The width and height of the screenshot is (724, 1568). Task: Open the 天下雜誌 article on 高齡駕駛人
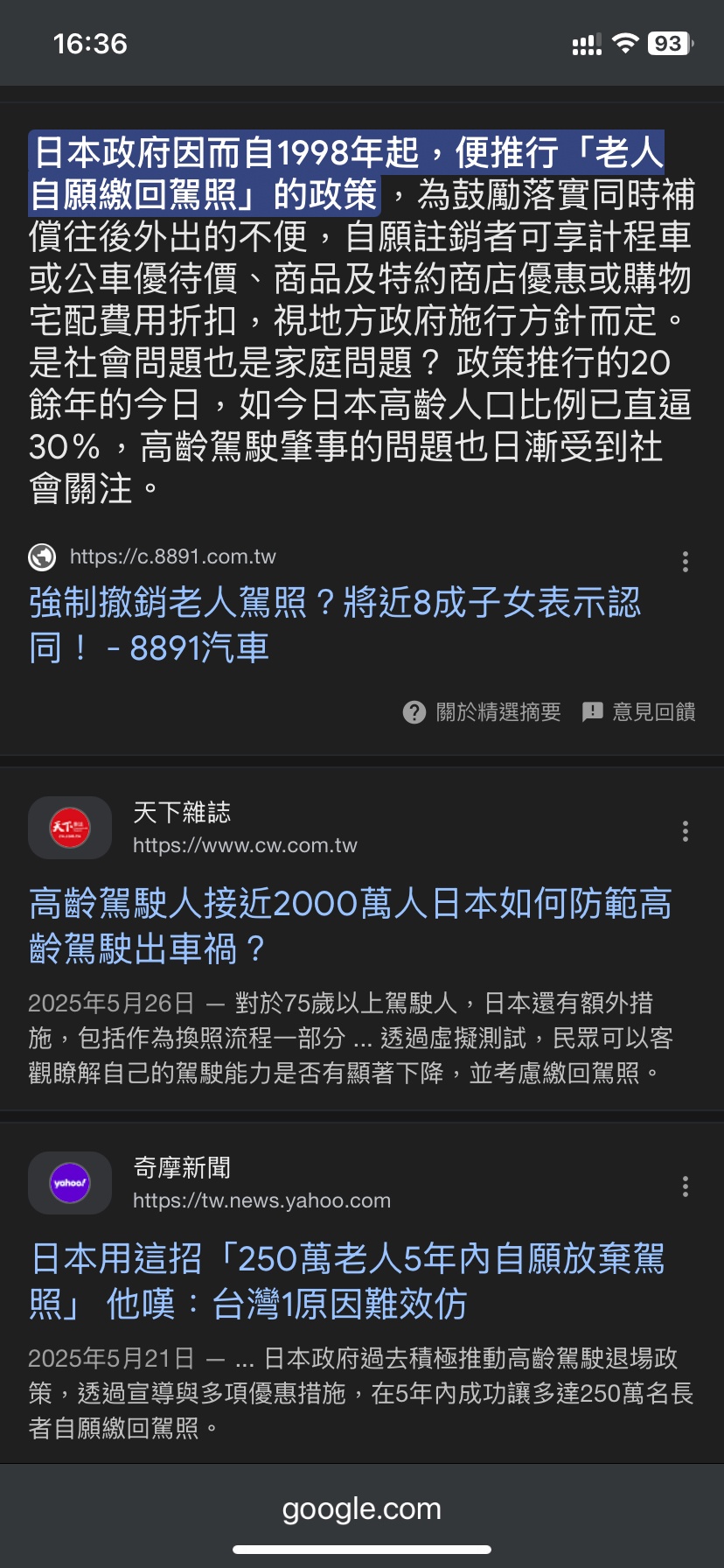tap(350, 926)
